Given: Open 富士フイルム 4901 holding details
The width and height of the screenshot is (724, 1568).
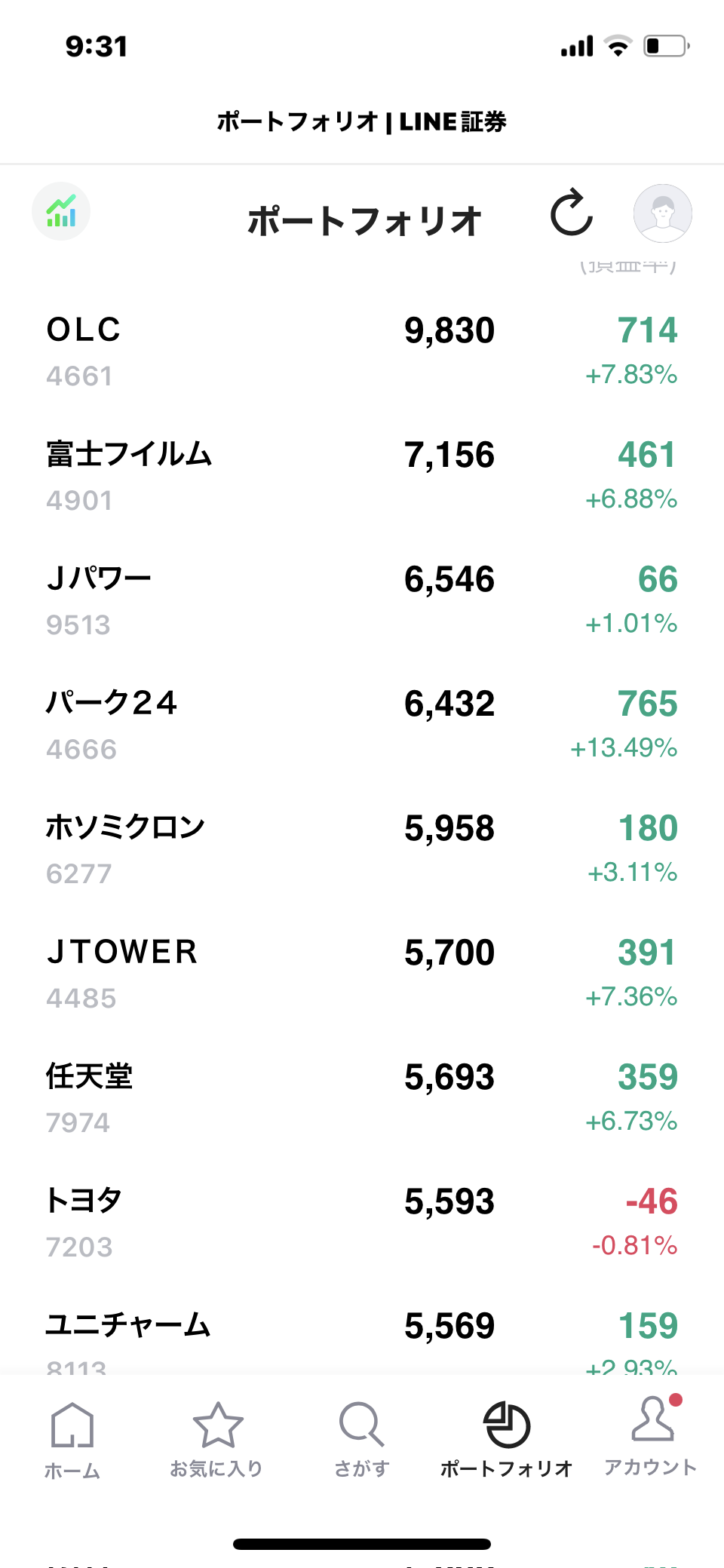Looking at the screenshot, I should coord(362,477).
